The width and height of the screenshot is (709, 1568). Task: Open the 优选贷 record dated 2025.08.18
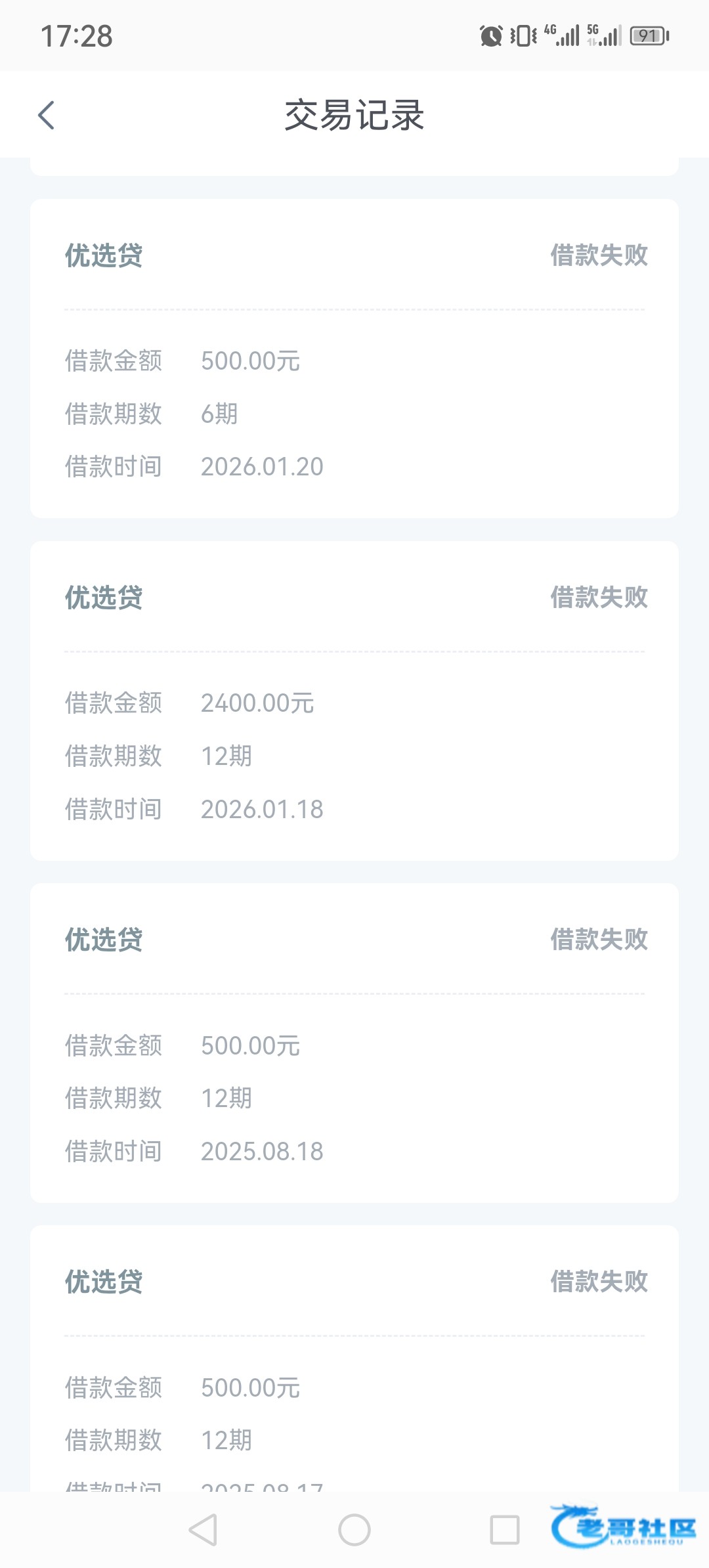coord(354,1043)
